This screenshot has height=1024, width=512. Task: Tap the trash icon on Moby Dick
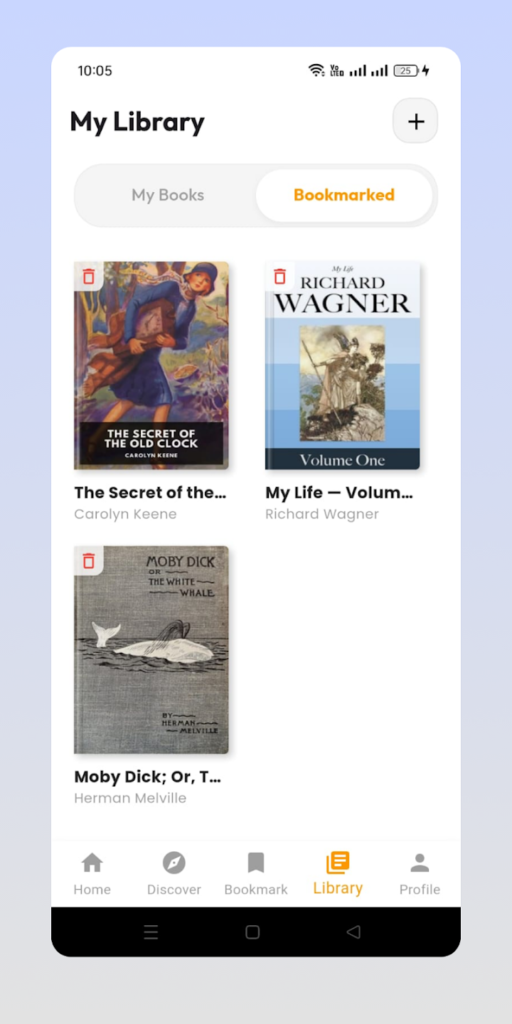pos(89,560)
